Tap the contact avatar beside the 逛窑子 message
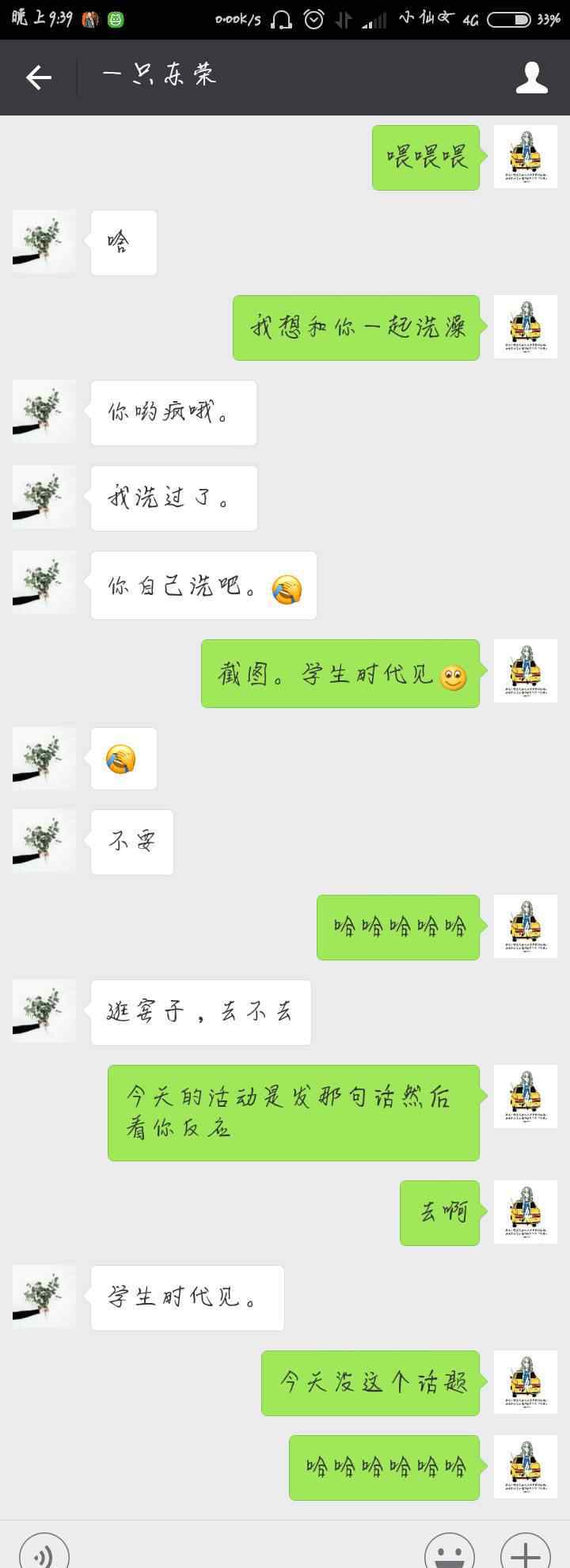 coord(44,1011)
